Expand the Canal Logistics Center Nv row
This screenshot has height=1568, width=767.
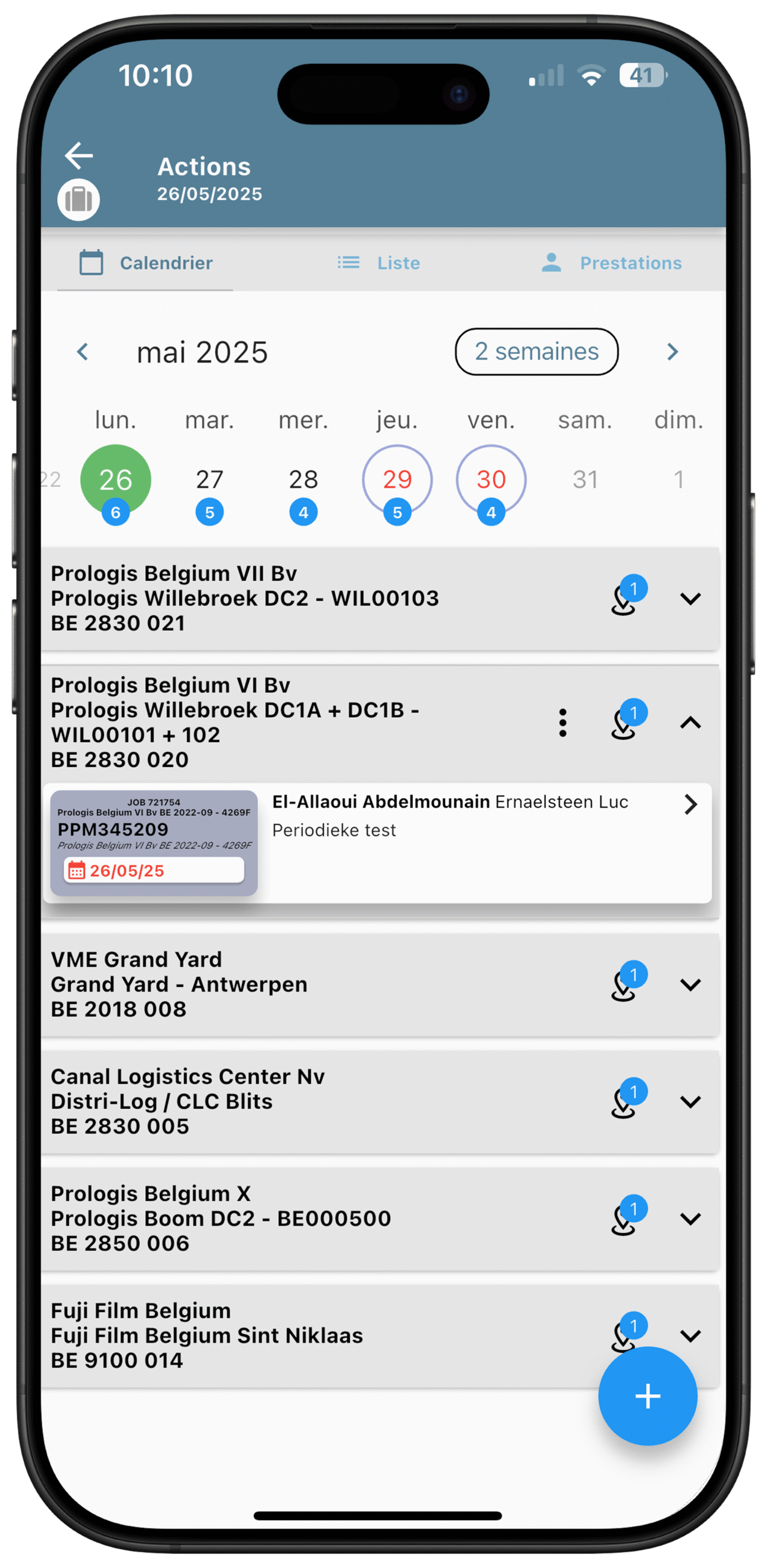(690, 1102)
